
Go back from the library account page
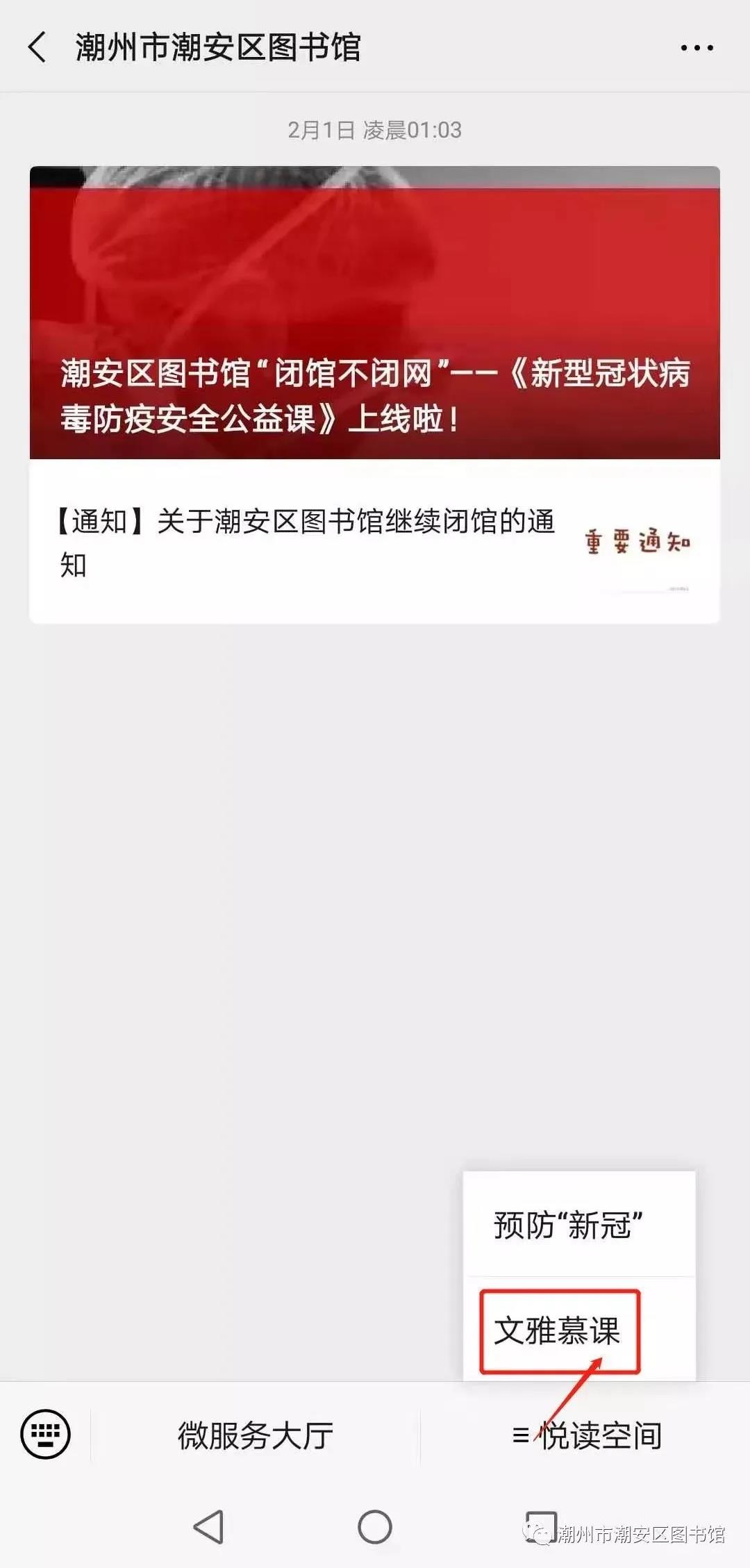(37, 47)
